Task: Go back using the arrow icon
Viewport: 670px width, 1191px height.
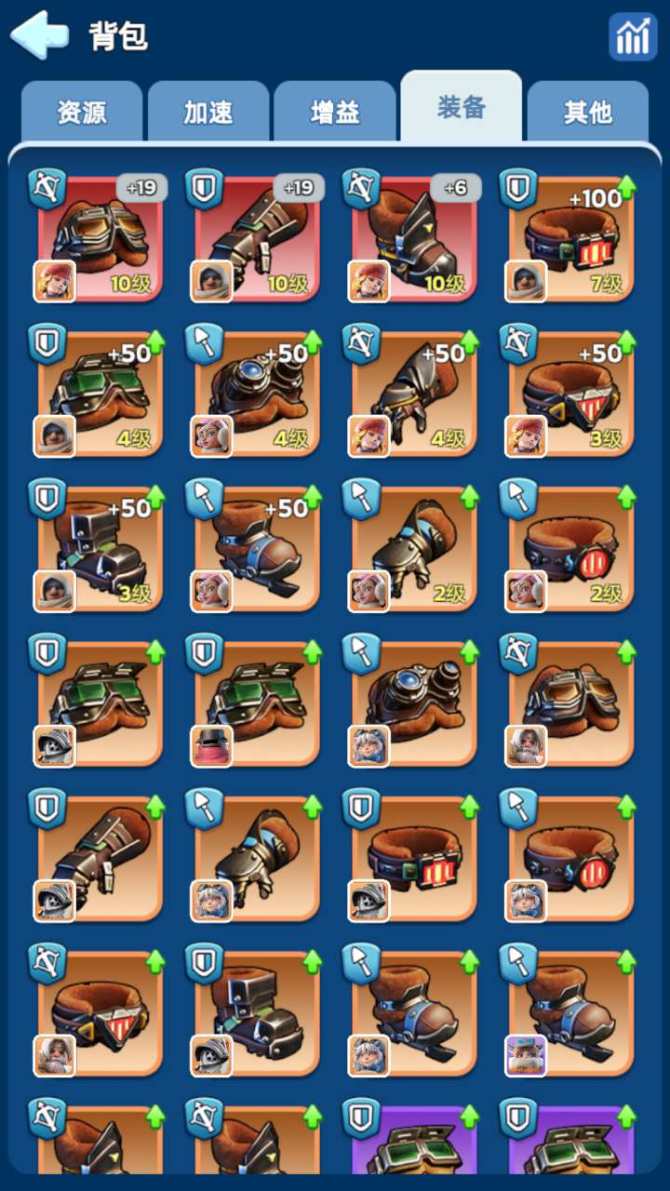Action: [40, 35]
